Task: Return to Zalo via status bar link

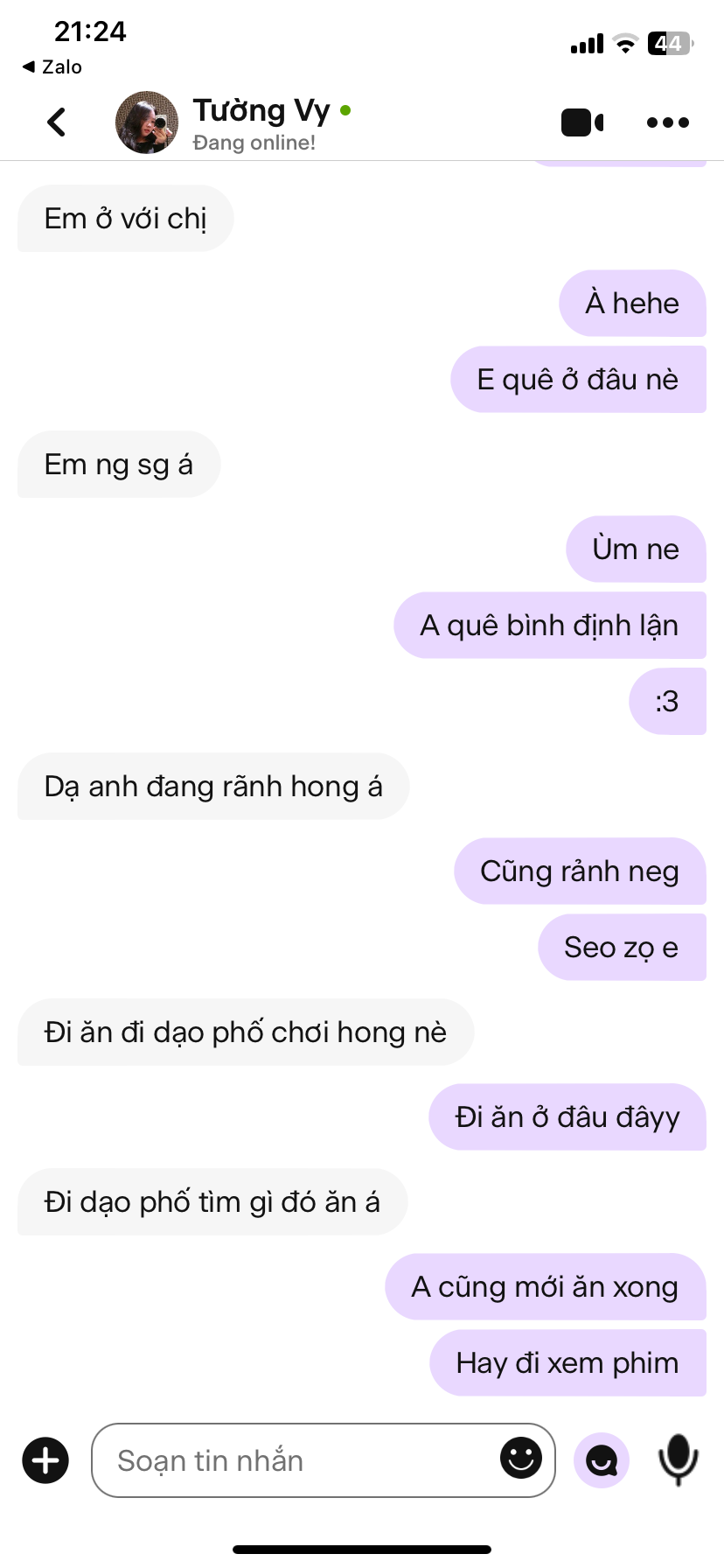Action: (x=52, y=66)
